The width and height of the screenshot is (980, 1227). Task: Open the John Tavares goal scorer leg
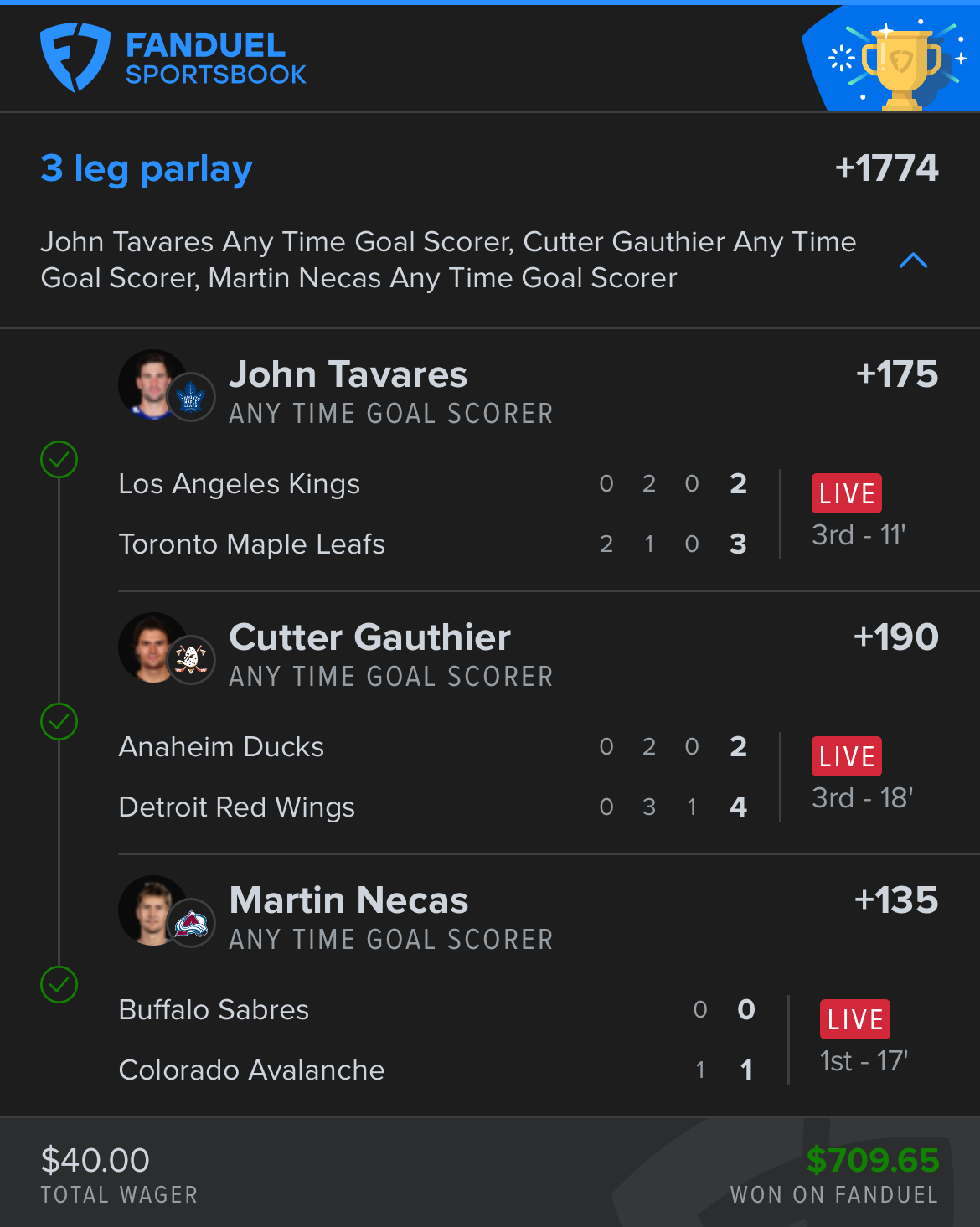click(x=348, y=375)
